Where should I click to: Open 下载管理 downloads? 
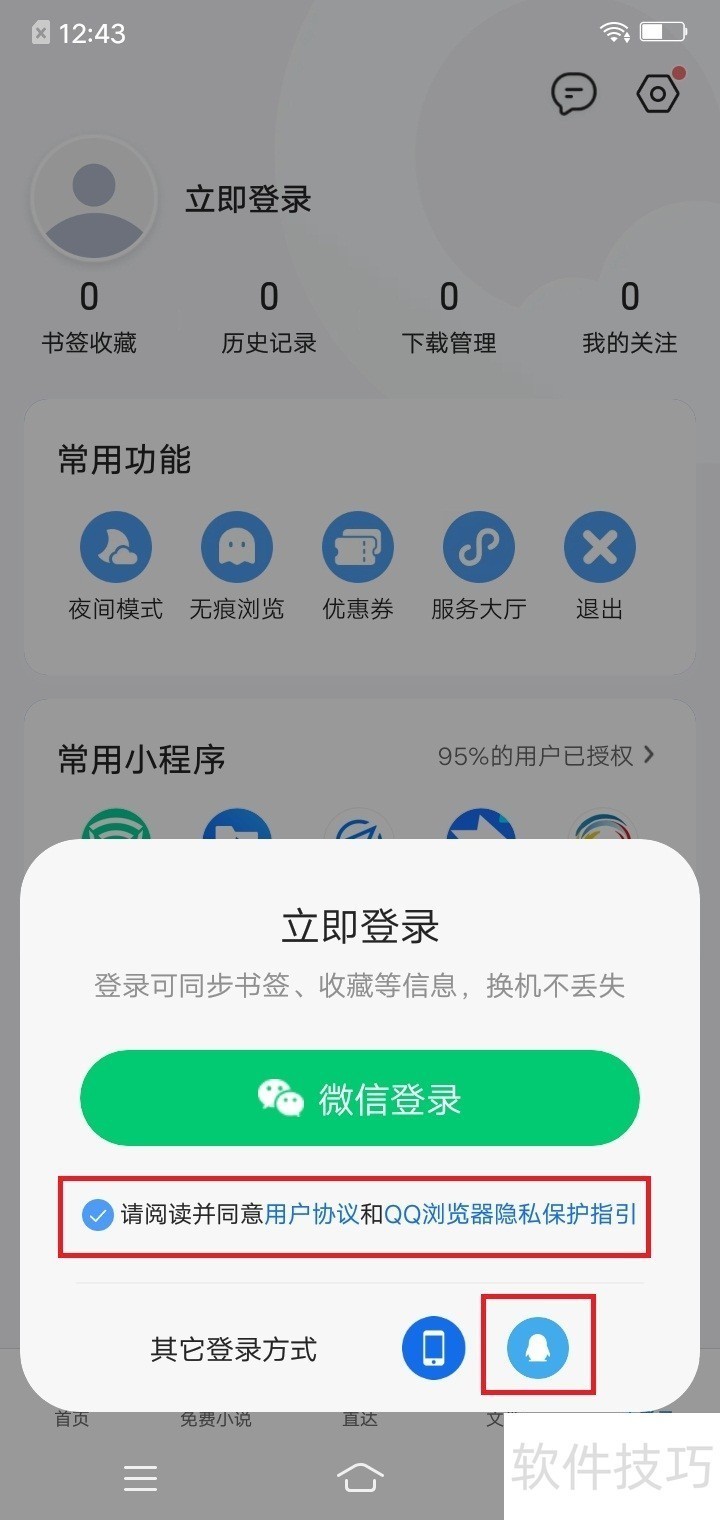(x=449, y=317)
